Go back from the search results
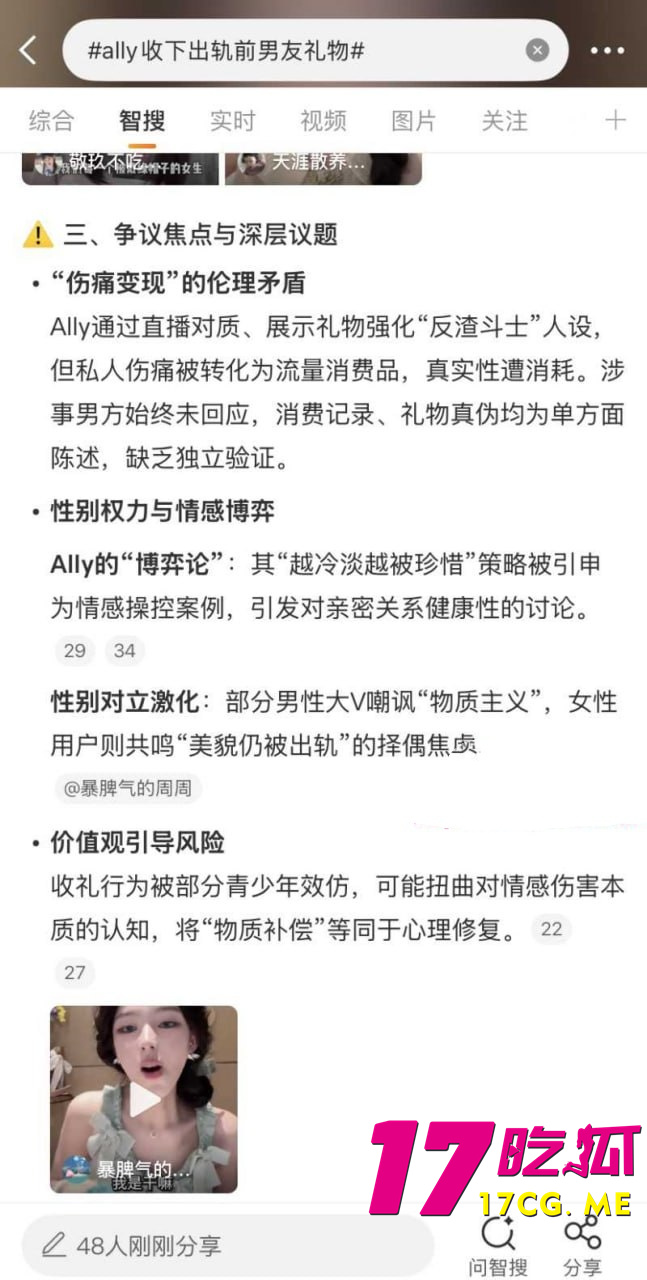This screenshot has width=647, height=1280. click(28, 50)
